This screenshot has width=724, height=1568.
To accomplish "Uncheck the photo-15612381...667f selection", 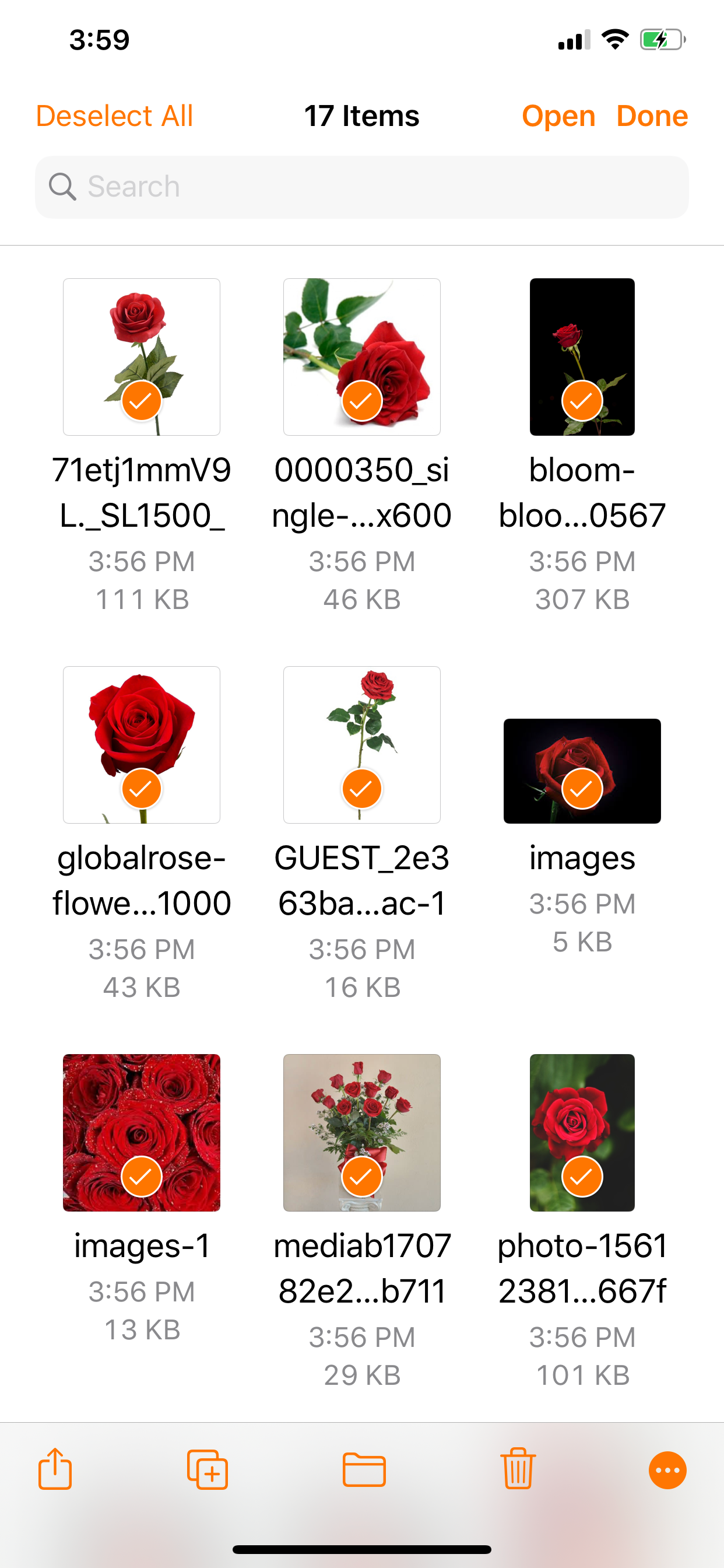I will pos(582,1177).
